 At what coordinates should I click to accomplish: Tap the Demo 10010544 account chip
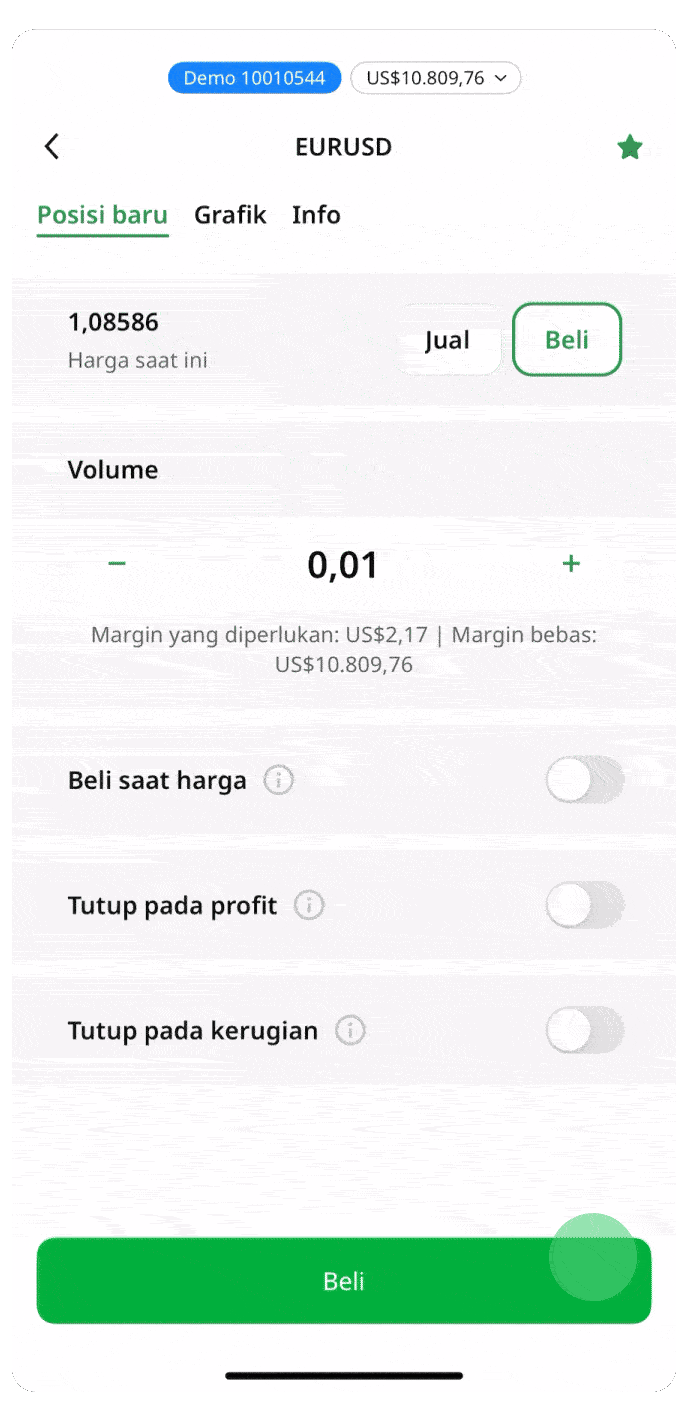254,78
